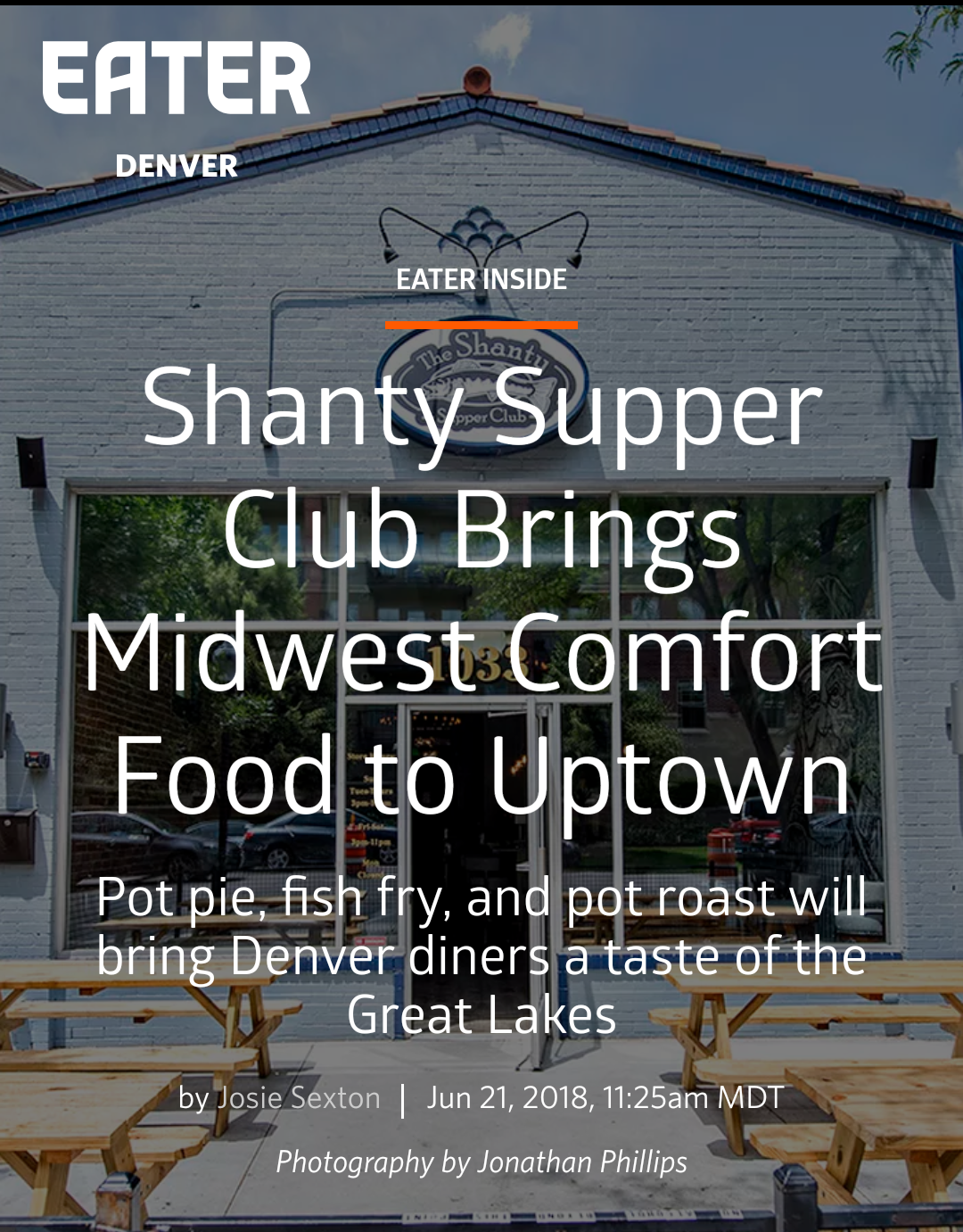
Task: Open the Eater Inside section link
Action: click(481, 279)
